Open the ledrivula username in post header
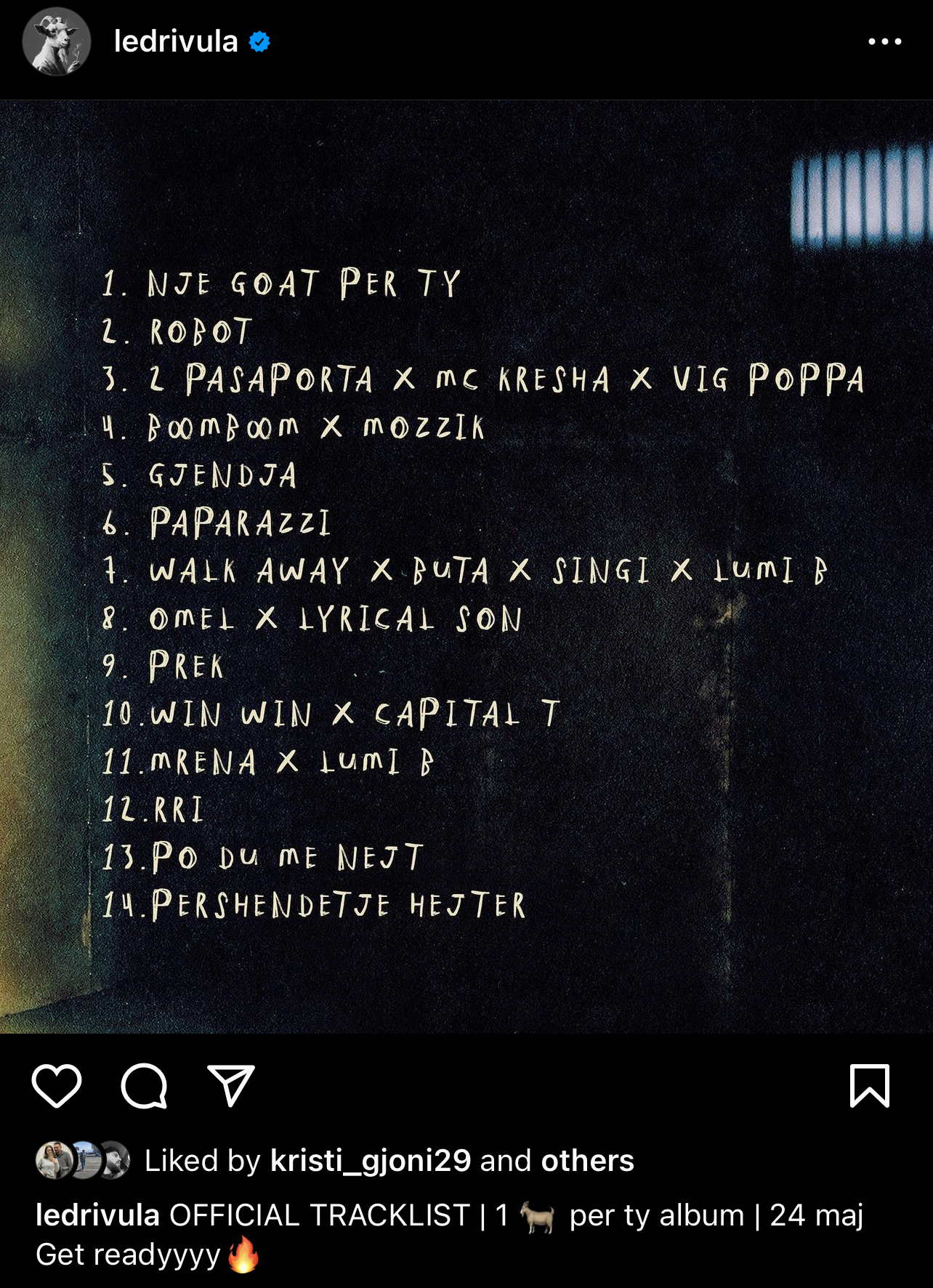The image size is (933, 1288). 176,42
